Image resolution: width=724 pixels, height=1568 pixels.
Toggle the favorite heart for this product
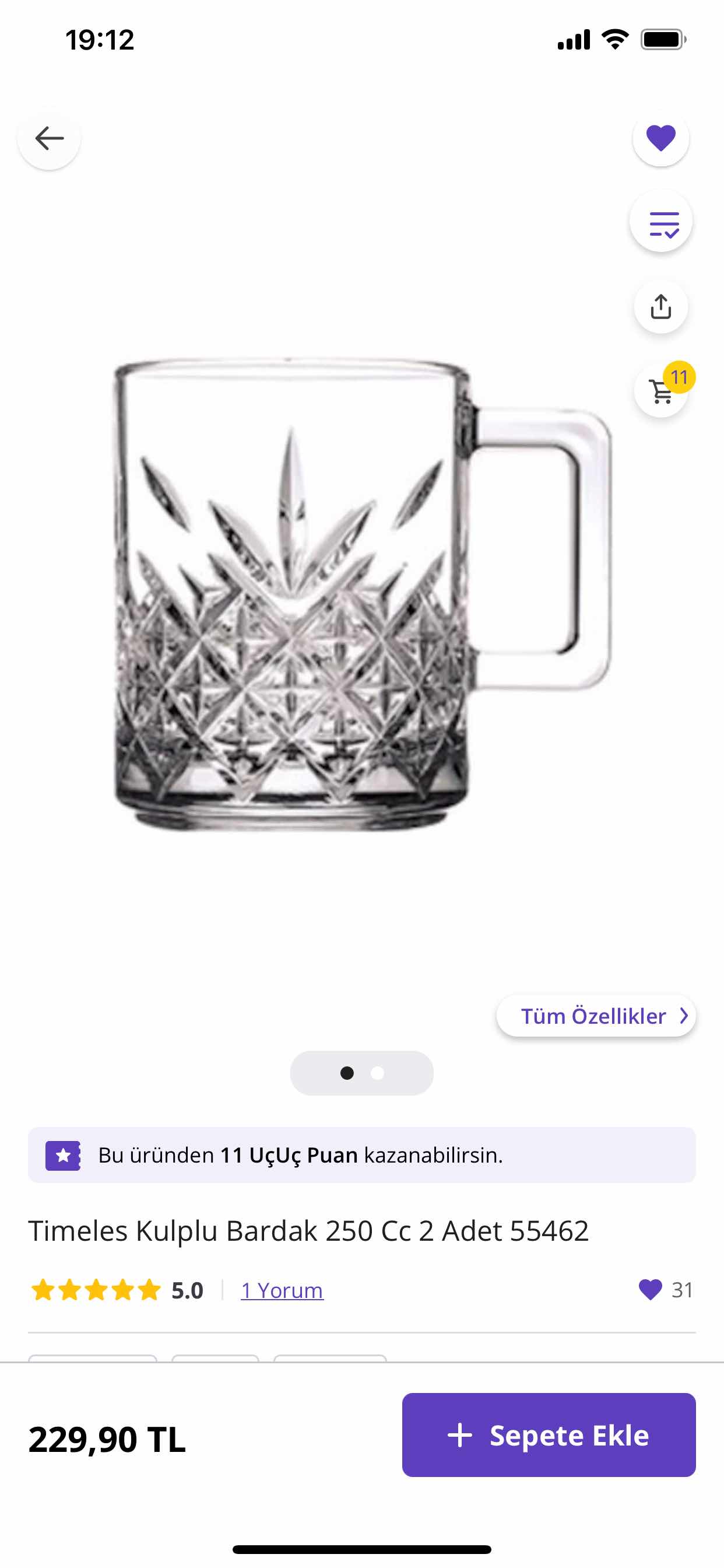point(660,138)
